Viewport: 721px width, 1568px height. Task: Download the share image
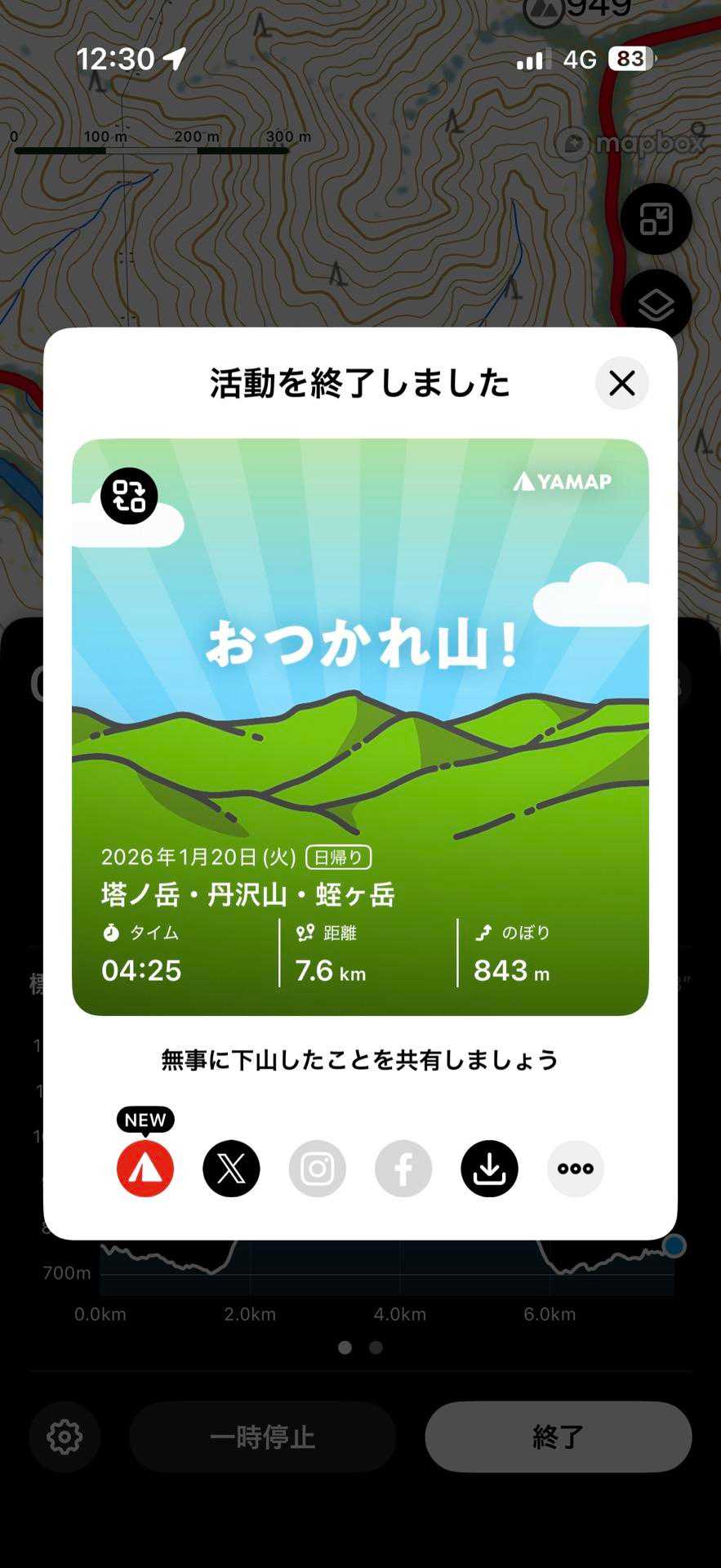pyautogui.click(x=489, y=1169)
